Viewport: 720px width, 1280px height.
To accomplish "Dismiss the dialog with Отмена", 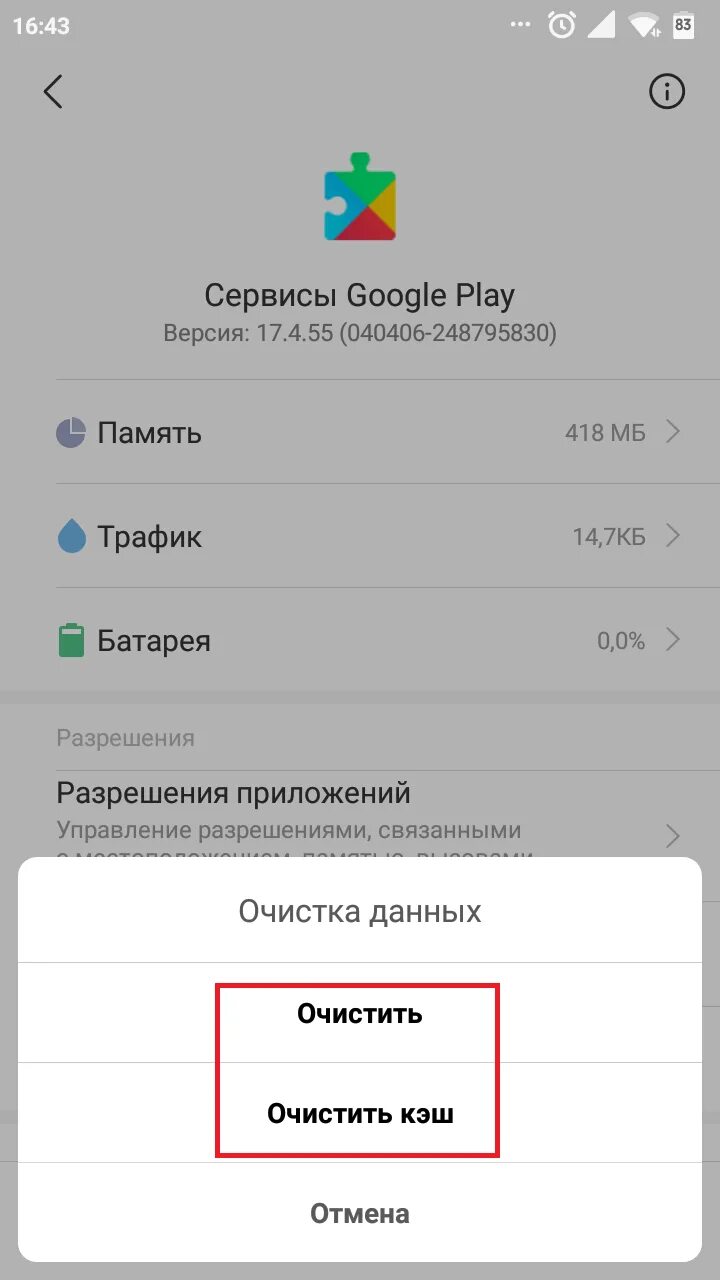I will [360, 1213].
